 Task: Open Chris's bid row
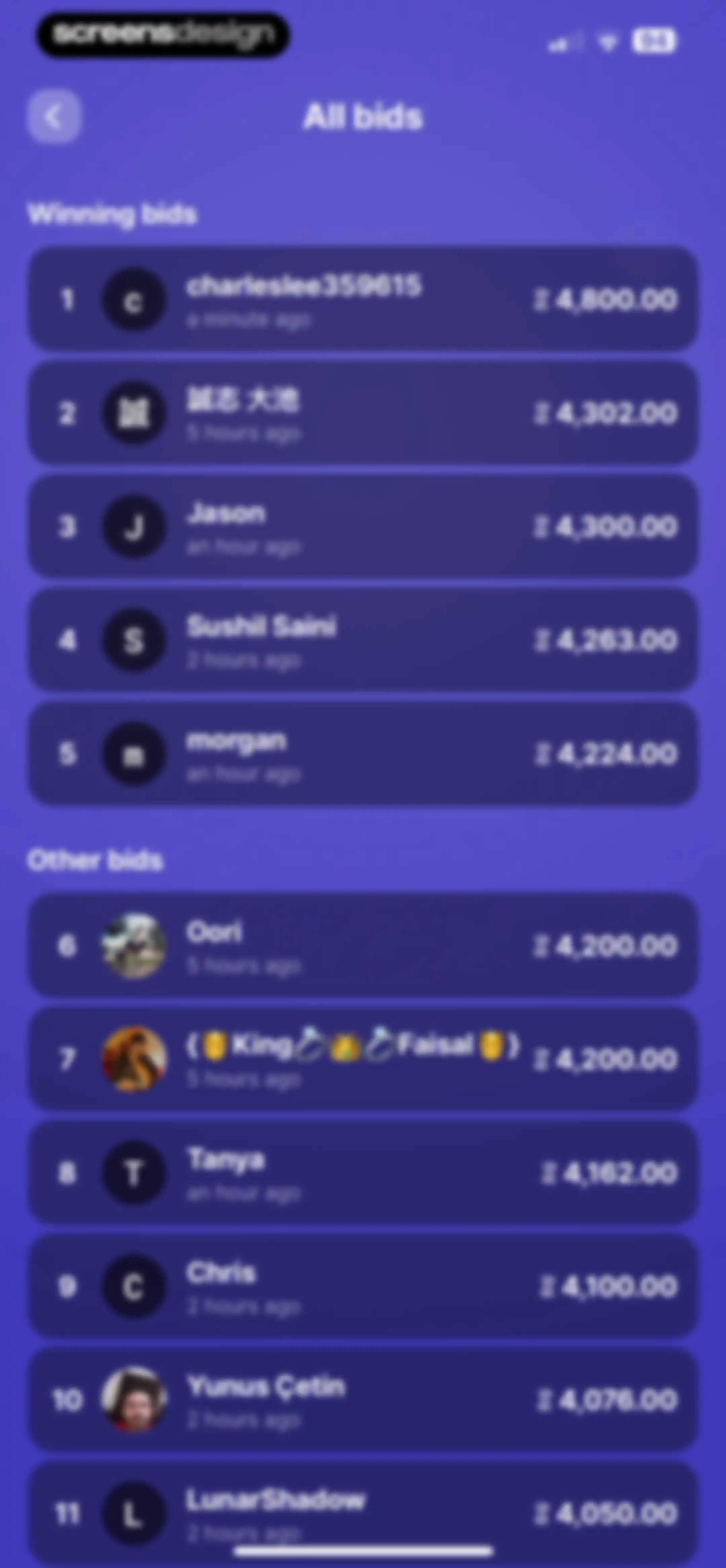(x=363, y=1286)
